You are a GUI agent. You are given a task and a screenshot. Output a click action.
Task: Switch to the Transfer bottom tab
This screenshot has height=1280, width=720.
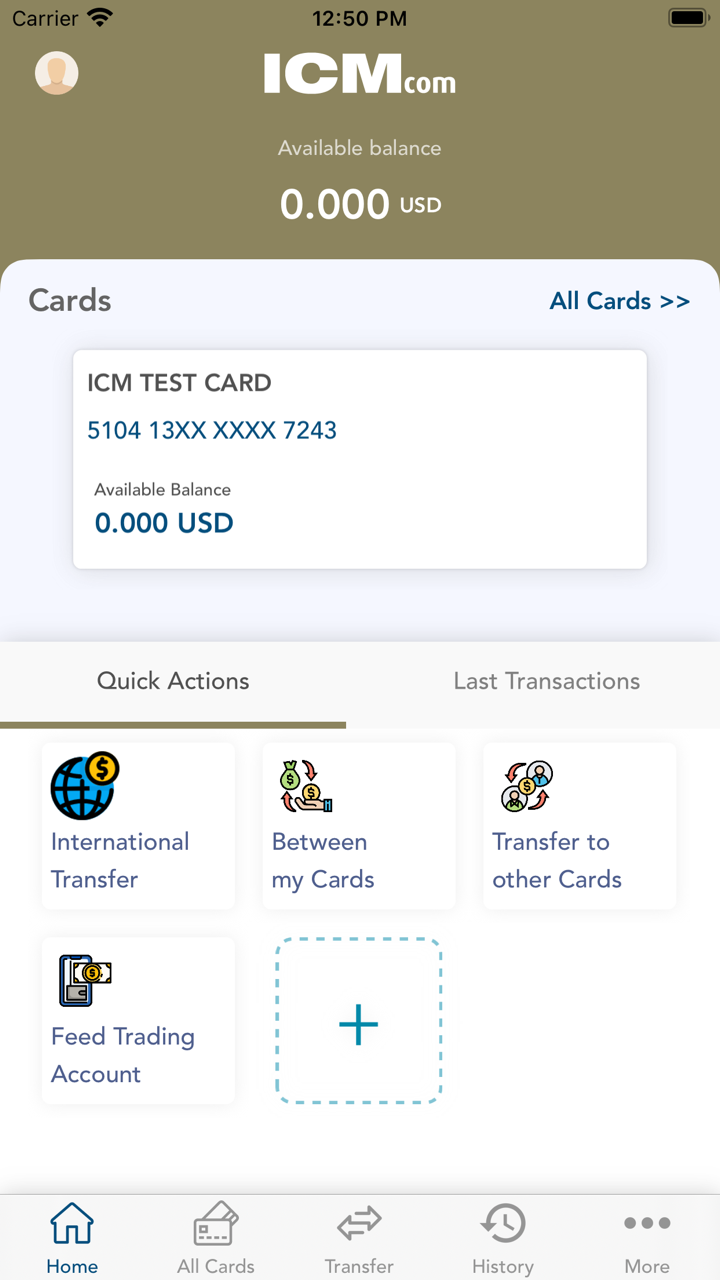tap(359, 1238)
